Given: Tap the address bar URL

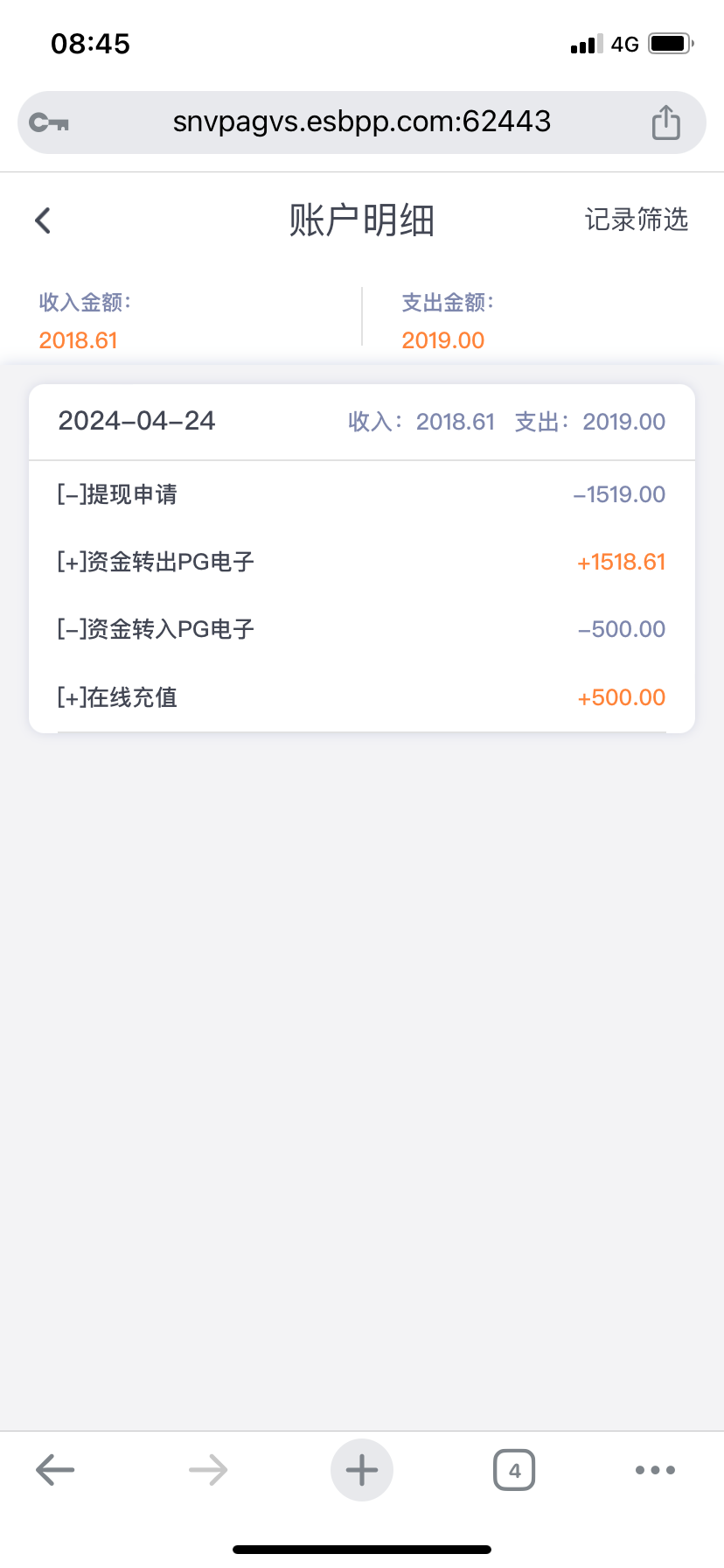Looking at the screenshot, I should pos(362,122).
